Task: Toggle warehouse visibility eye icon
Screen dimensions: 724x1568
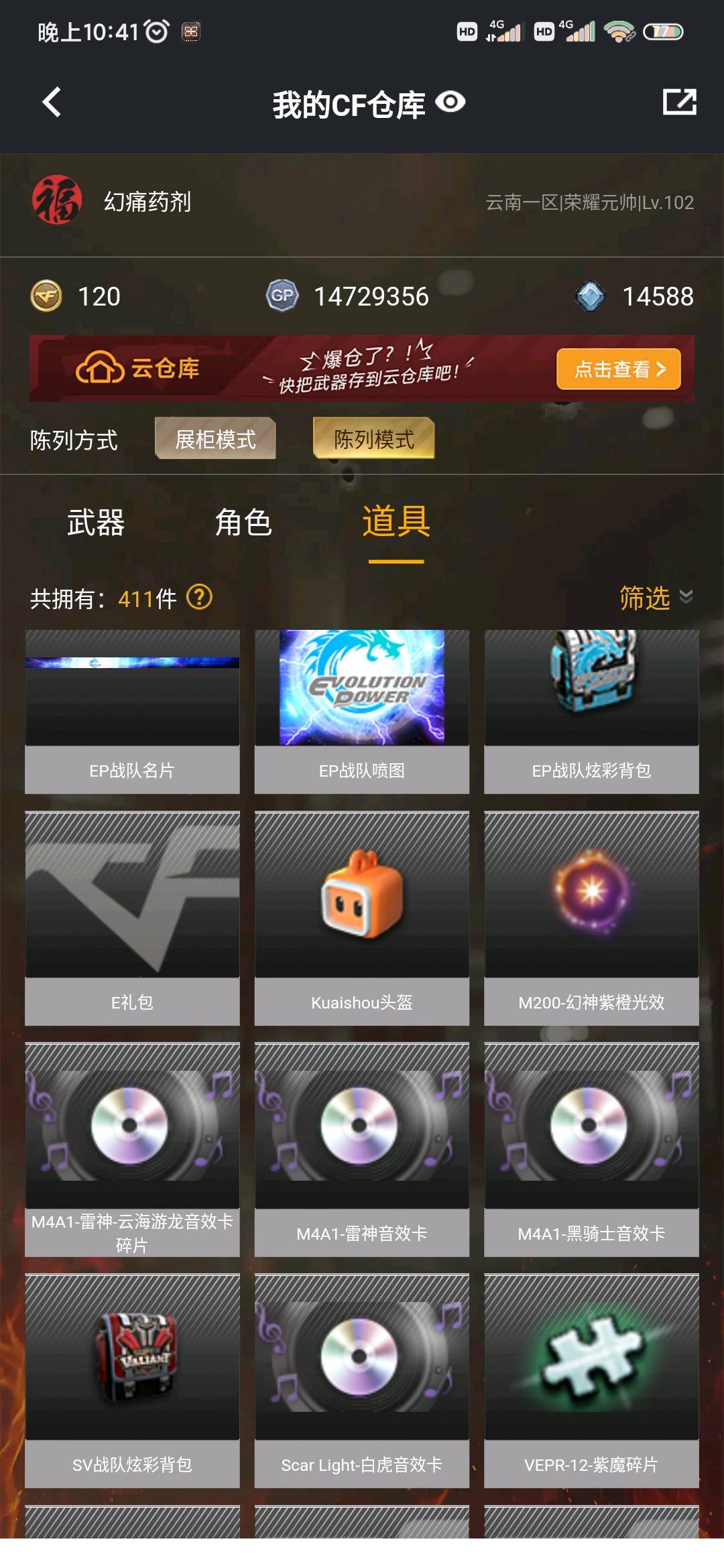Action: [450, 103]
